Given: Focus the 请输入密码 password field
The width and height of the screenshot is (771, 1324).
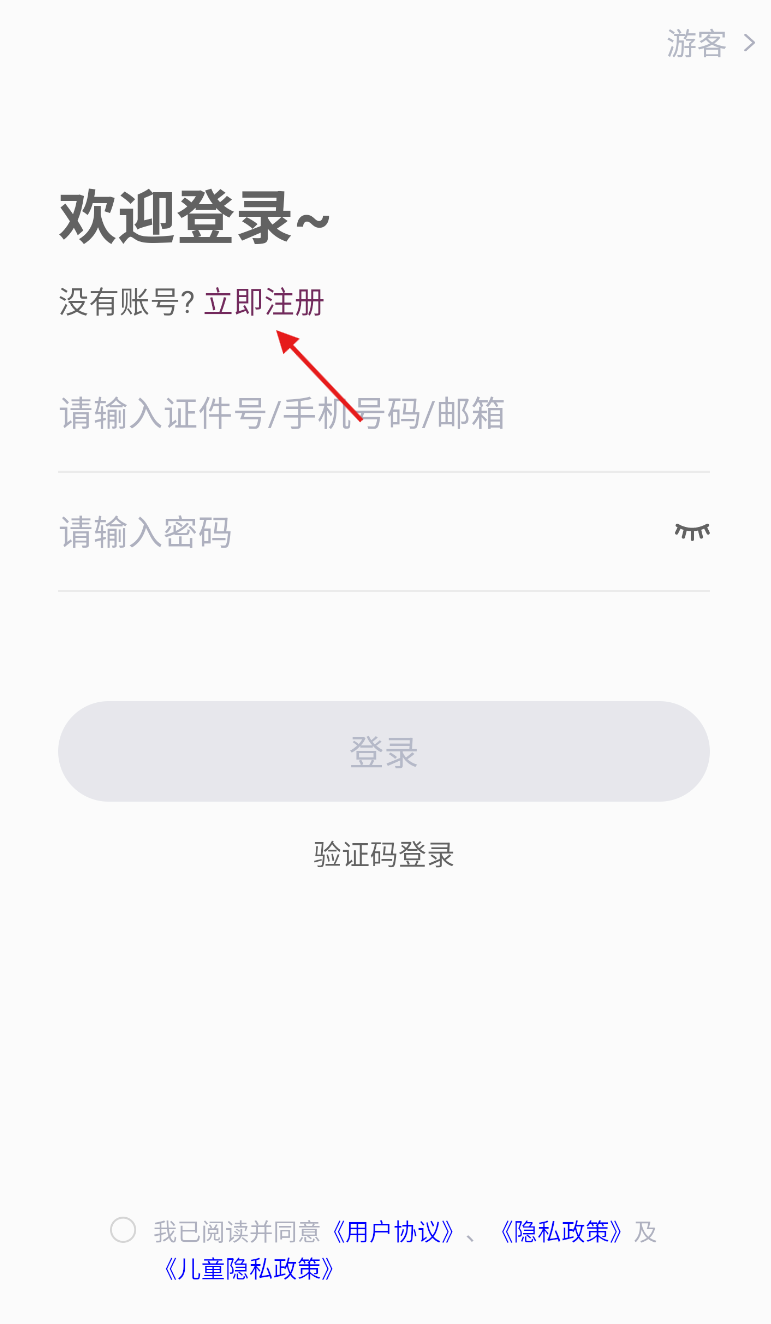Looking at the screenshot, I should pyautogui.click(x=360, y=532).
